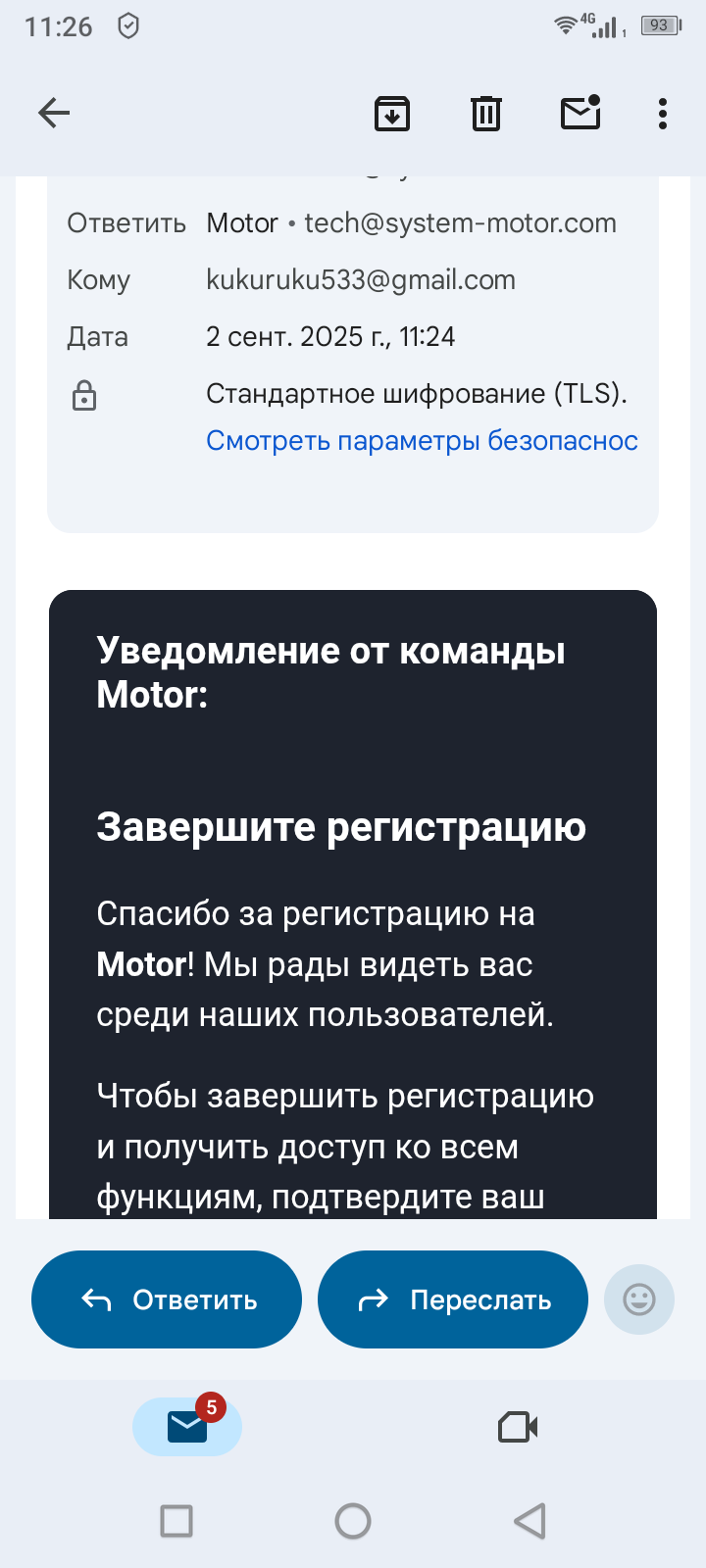Viewport: 706px width, 1568px height.
Task: Add an emoji reaction
Action: [x=639, y=1299]
